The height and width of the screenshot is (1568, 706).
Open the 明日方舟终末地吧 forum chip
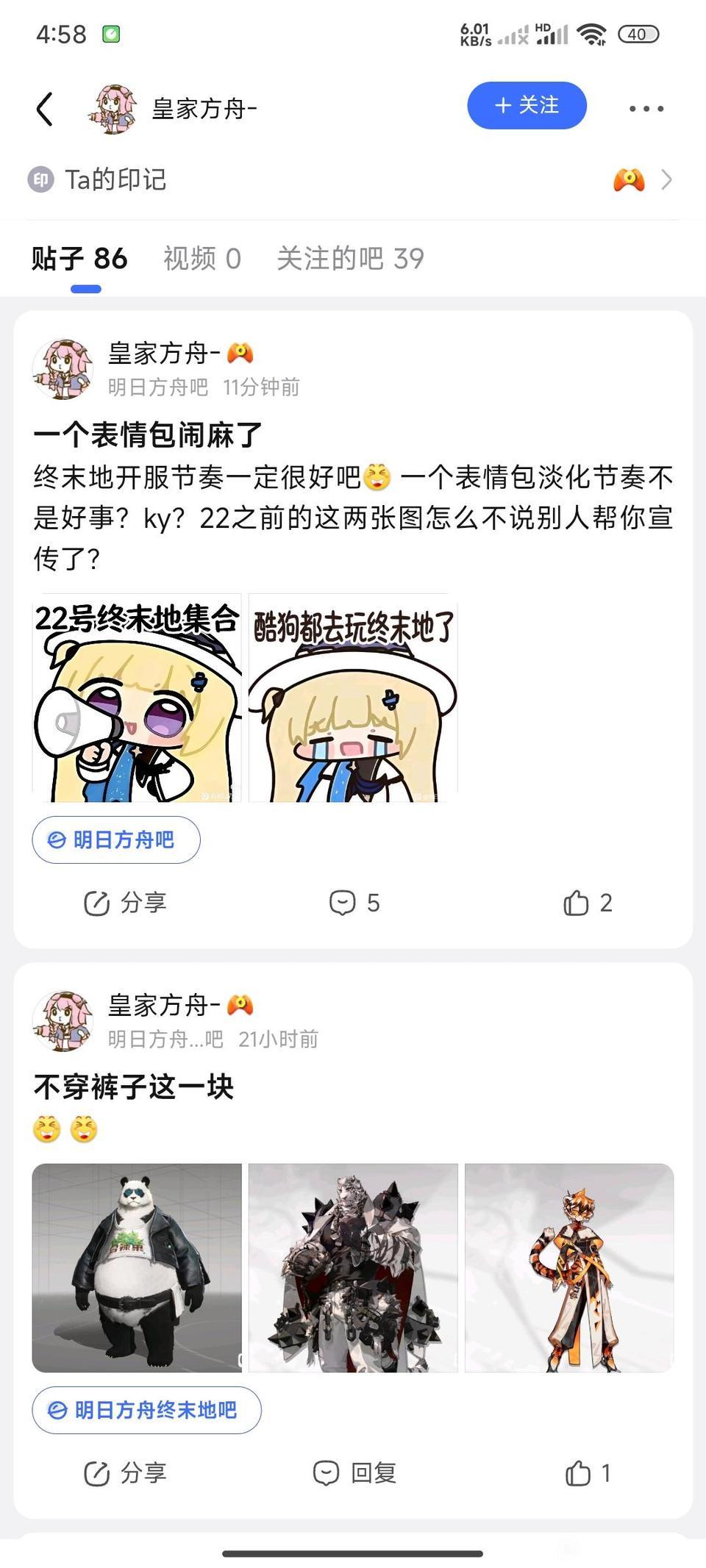(146, 1410)
